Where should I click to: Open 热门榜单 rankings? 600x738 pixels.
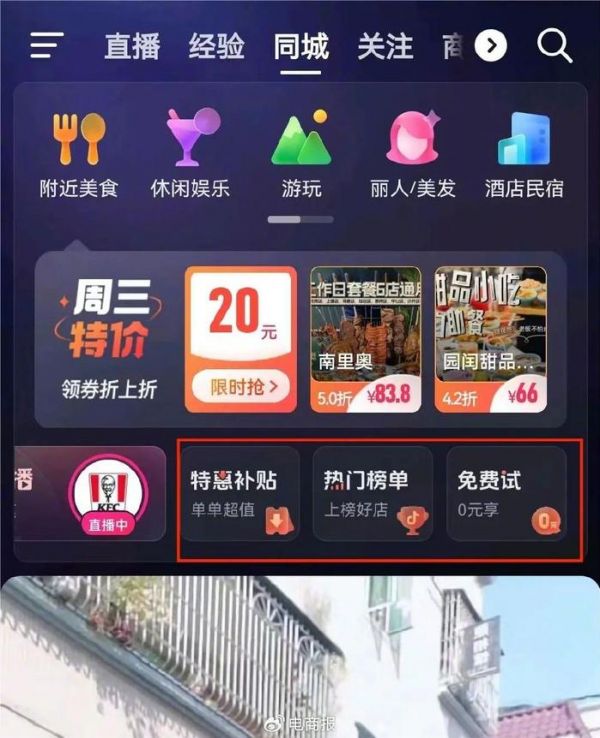[x=373, y=494]
